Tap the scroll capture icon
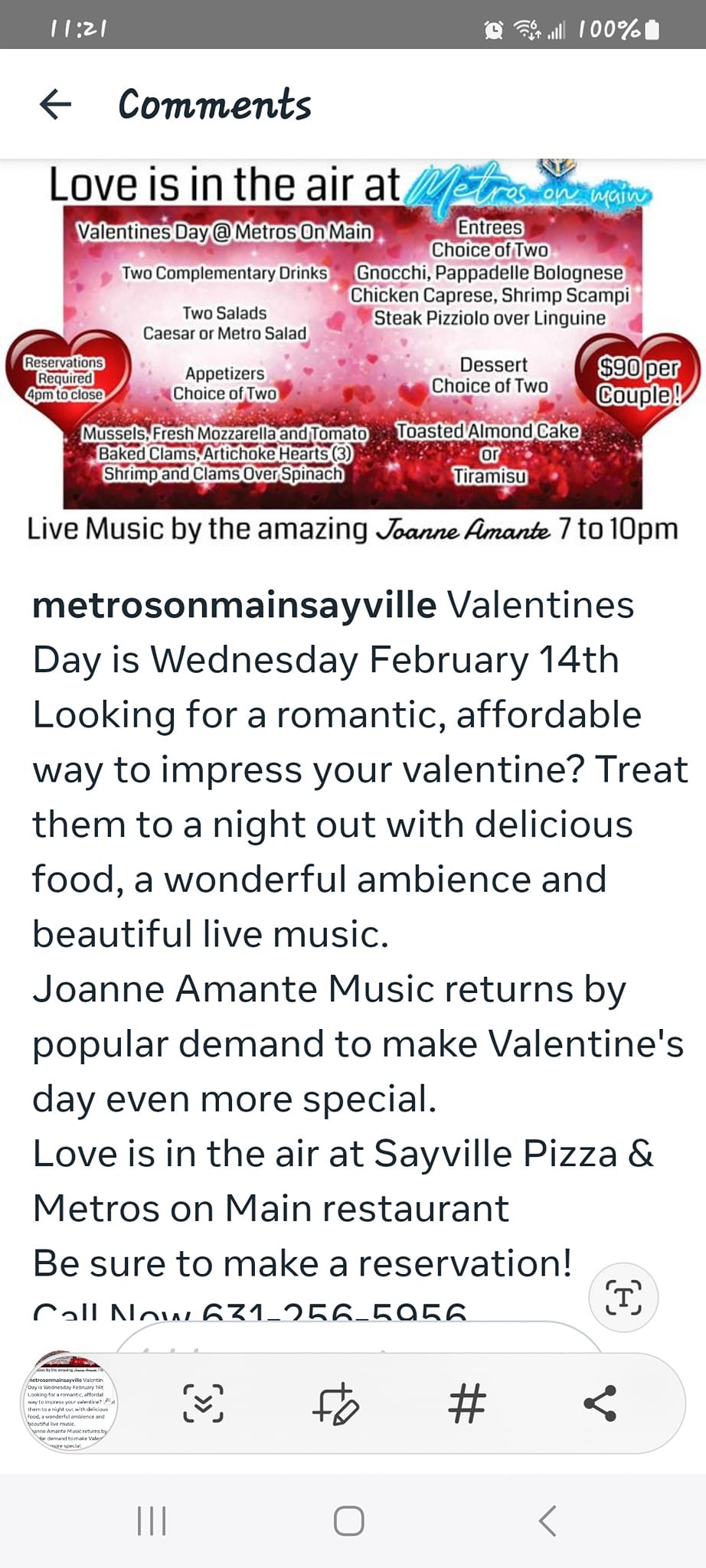The height and width of the screenshot is (1568, 706). coord(203,1403)
